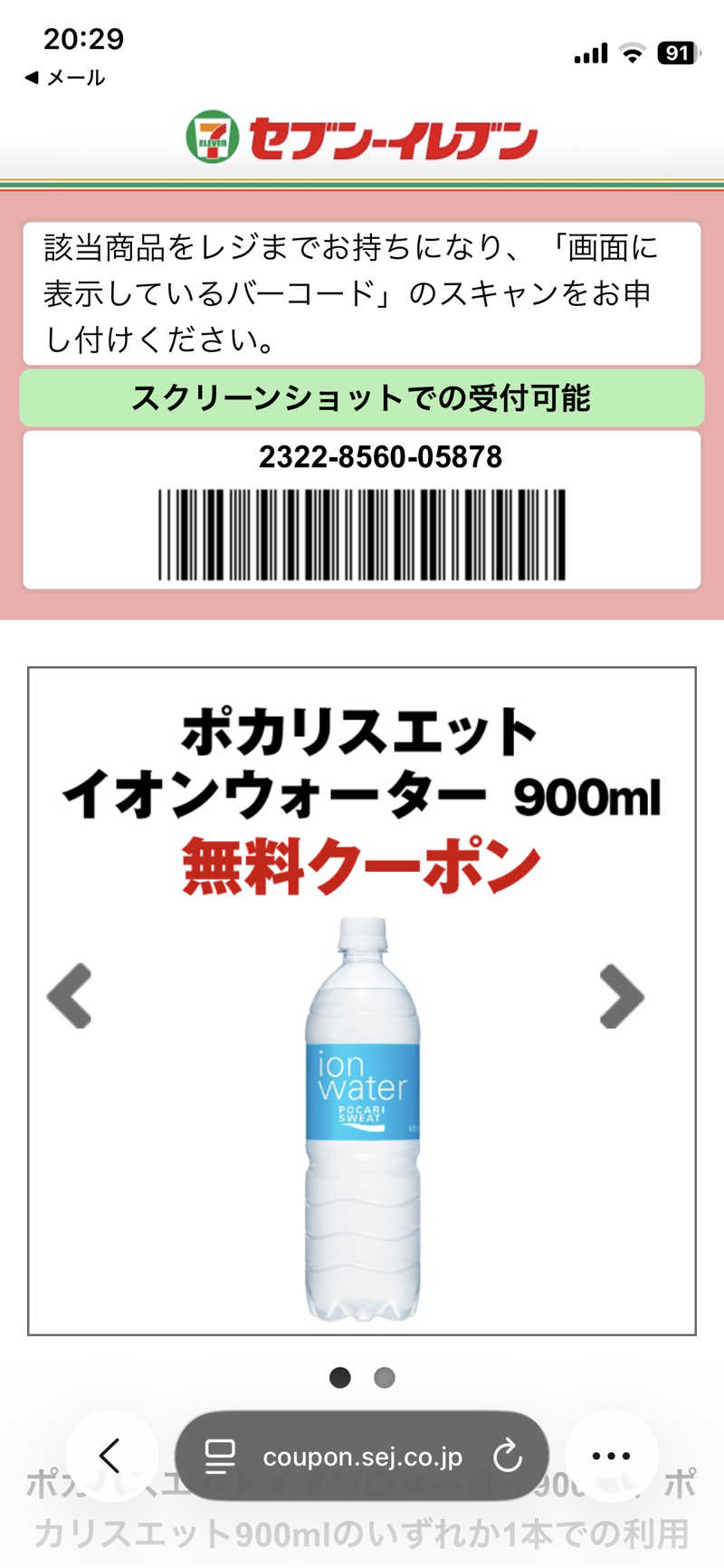Open page settings icon in address bar
The width and height of the screenshot is (724, 1568).
pos(220,1456)
